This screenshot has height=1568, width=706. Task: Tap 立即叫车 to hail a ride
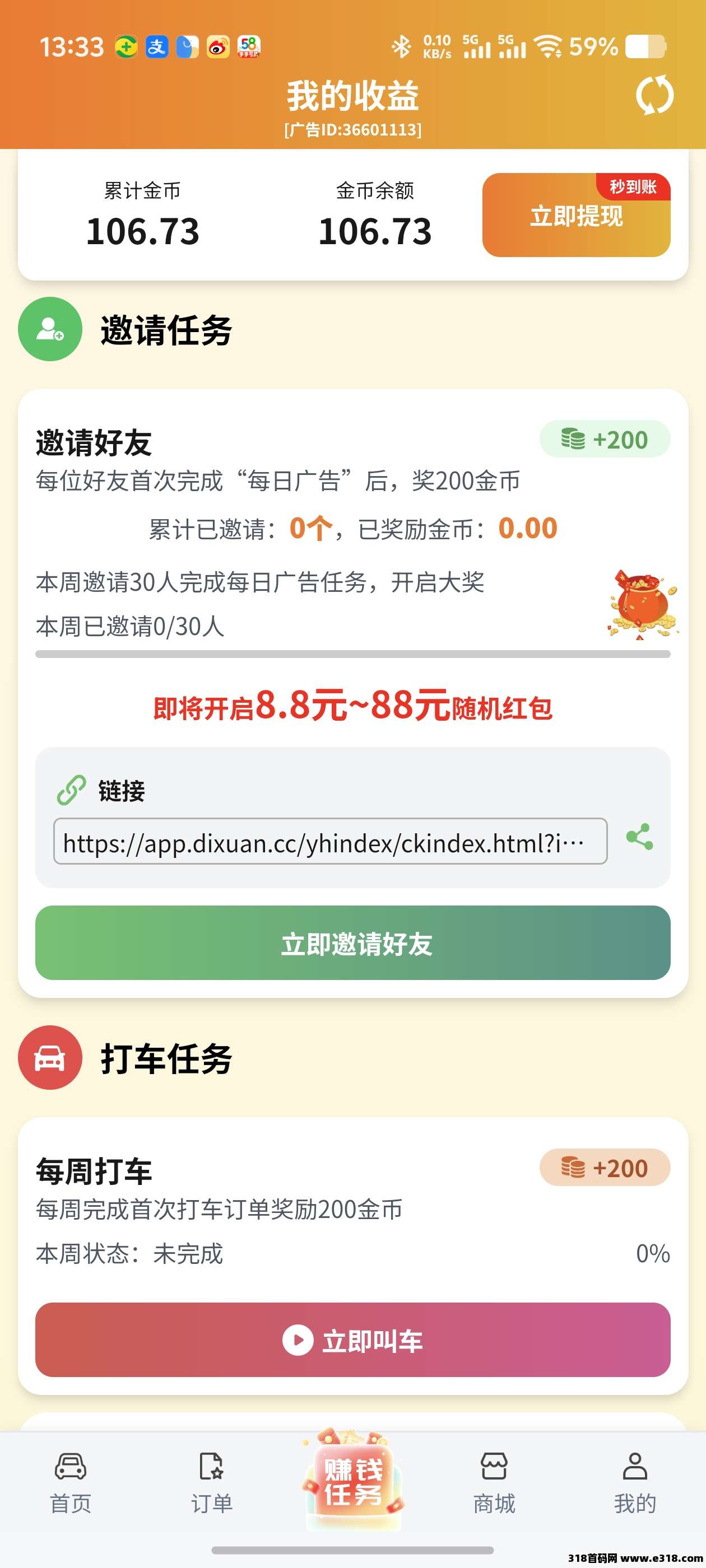pos(352,1340)
